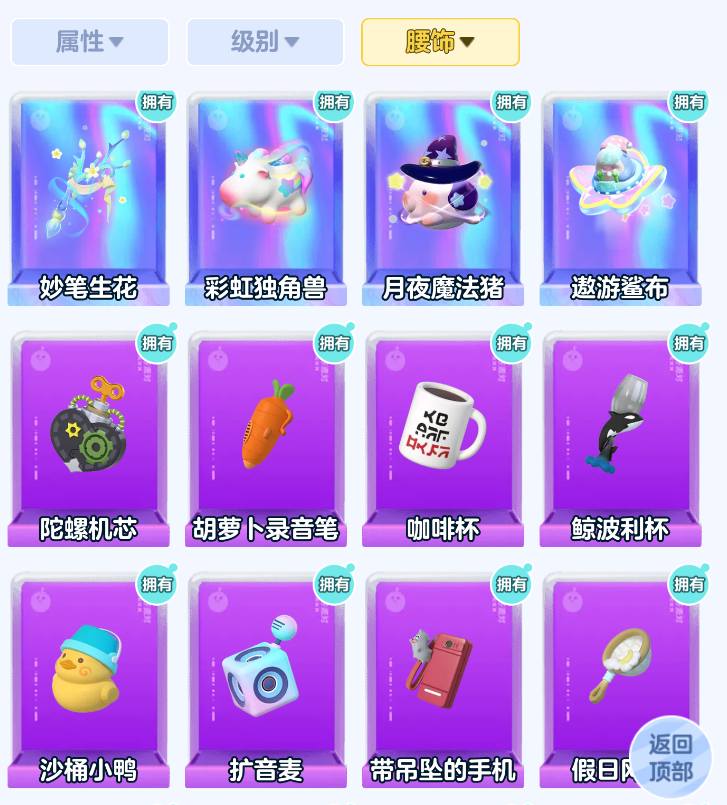Screen dimensions: 727x805
Task: Select the 鲸波利杯 whale cup accessory
Action: 620,430
